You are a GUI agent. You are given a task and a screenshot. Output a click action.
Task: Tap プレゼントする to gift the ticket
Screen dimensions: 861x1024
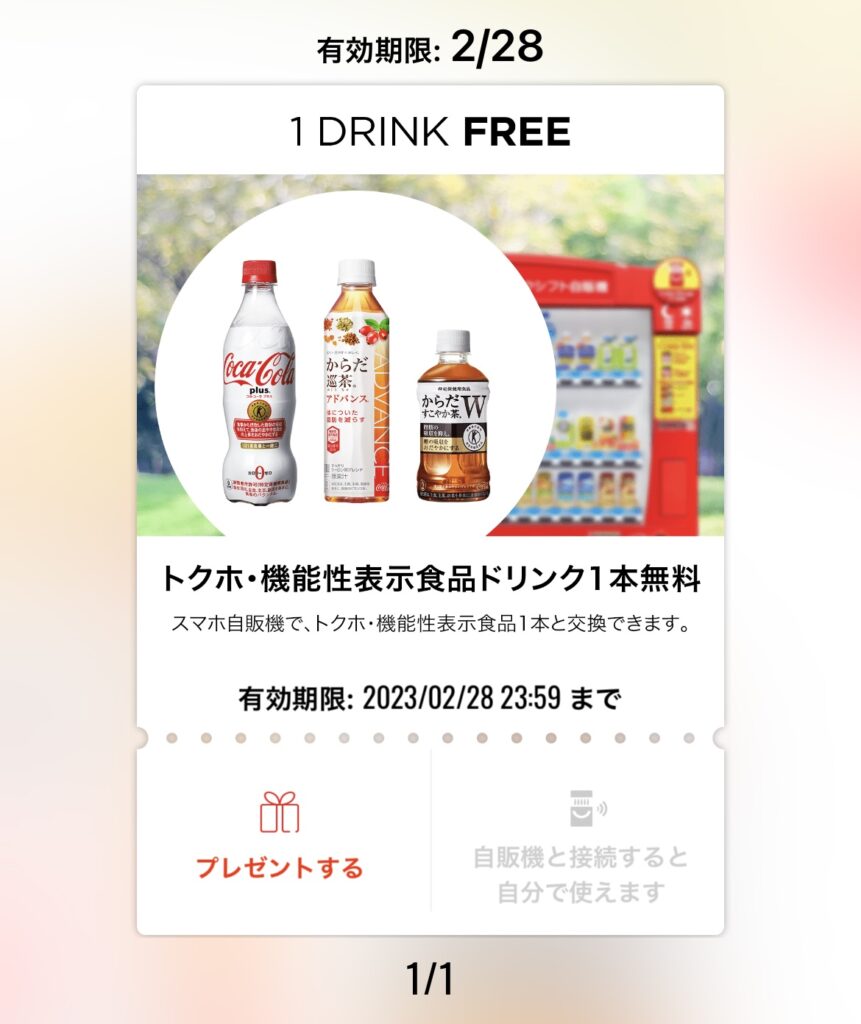(279, 836)
